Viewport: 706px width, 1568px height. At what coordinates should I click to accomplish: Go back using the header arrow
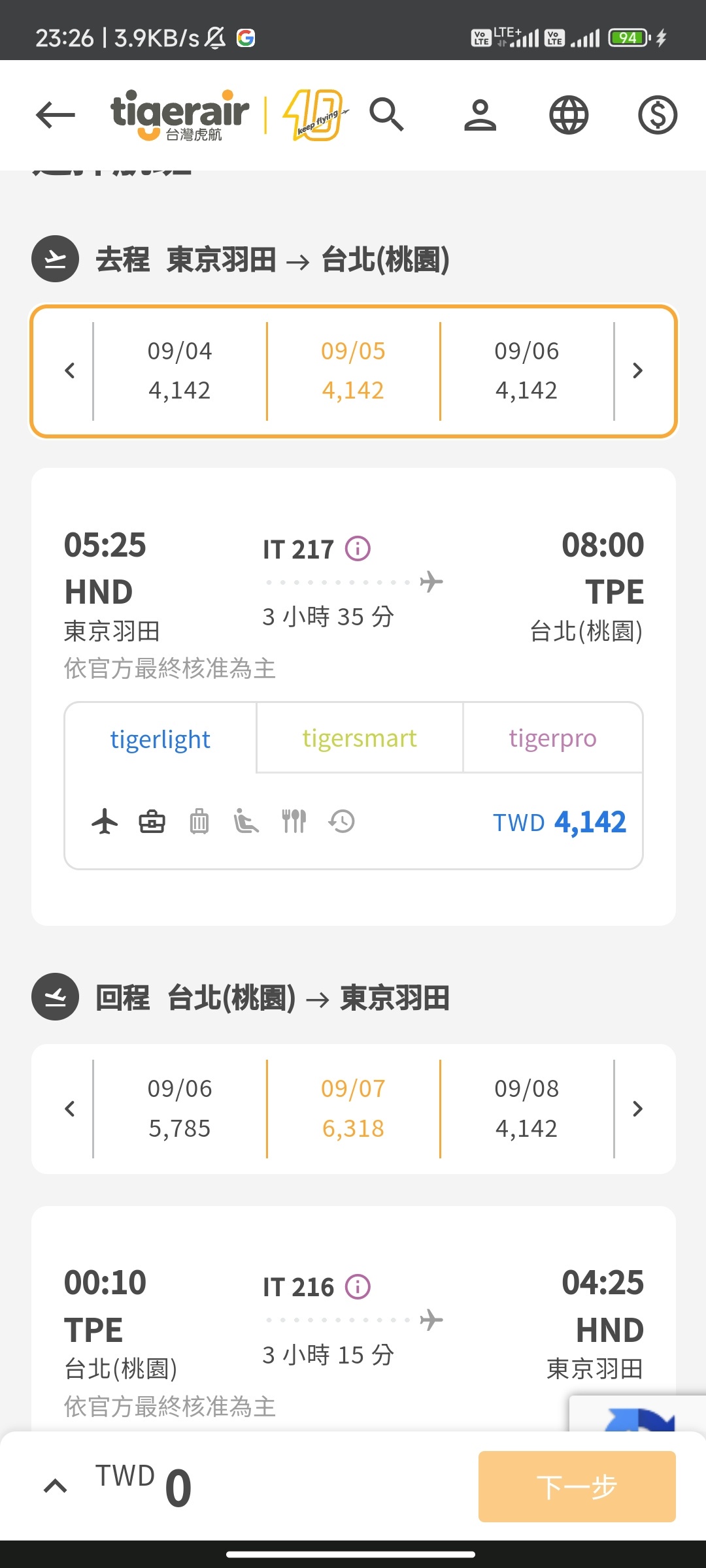click(x=56, y=115)
